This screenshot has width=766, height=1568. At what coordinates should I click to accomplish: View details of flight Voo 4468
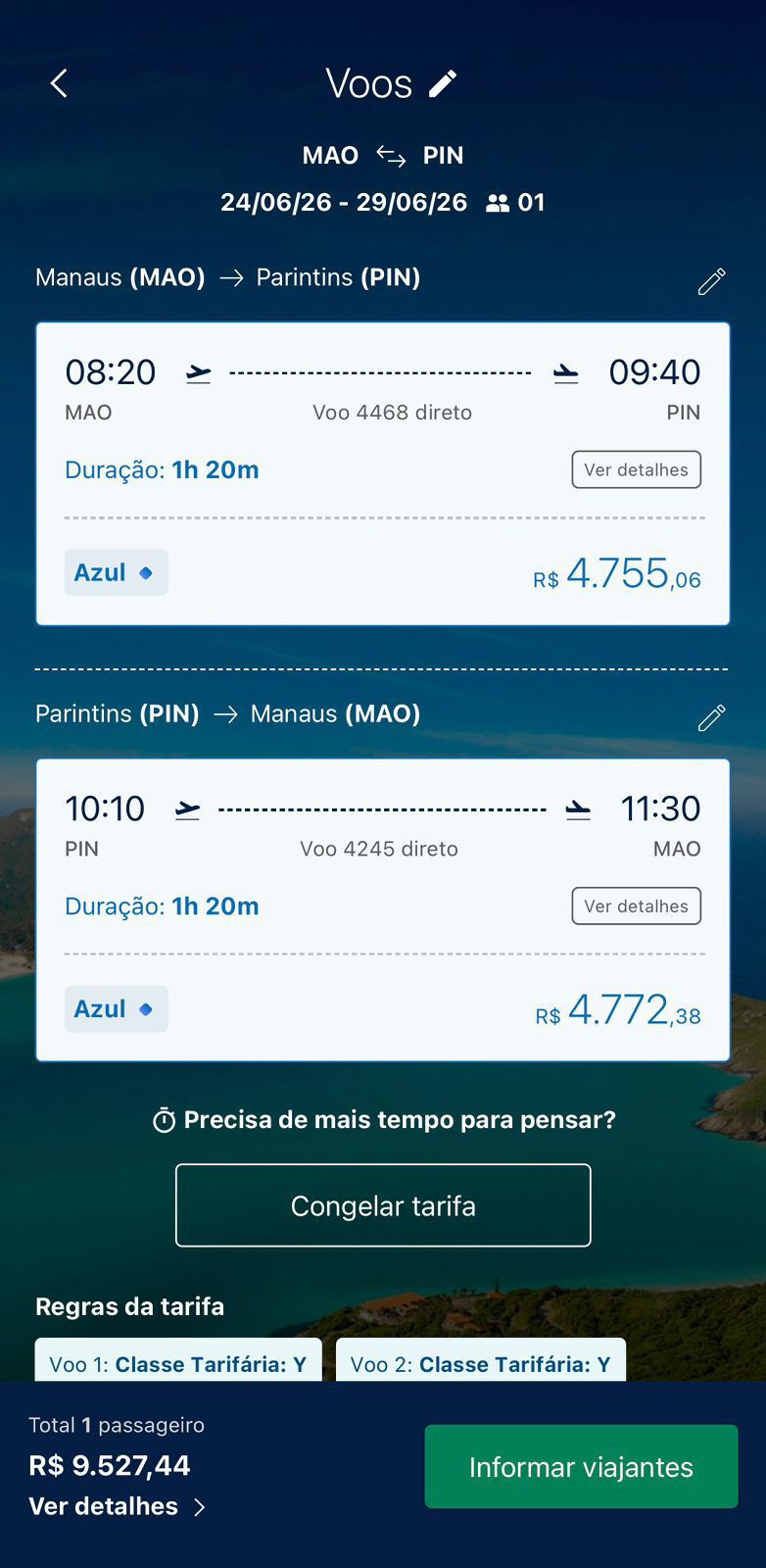coord(636,469)
